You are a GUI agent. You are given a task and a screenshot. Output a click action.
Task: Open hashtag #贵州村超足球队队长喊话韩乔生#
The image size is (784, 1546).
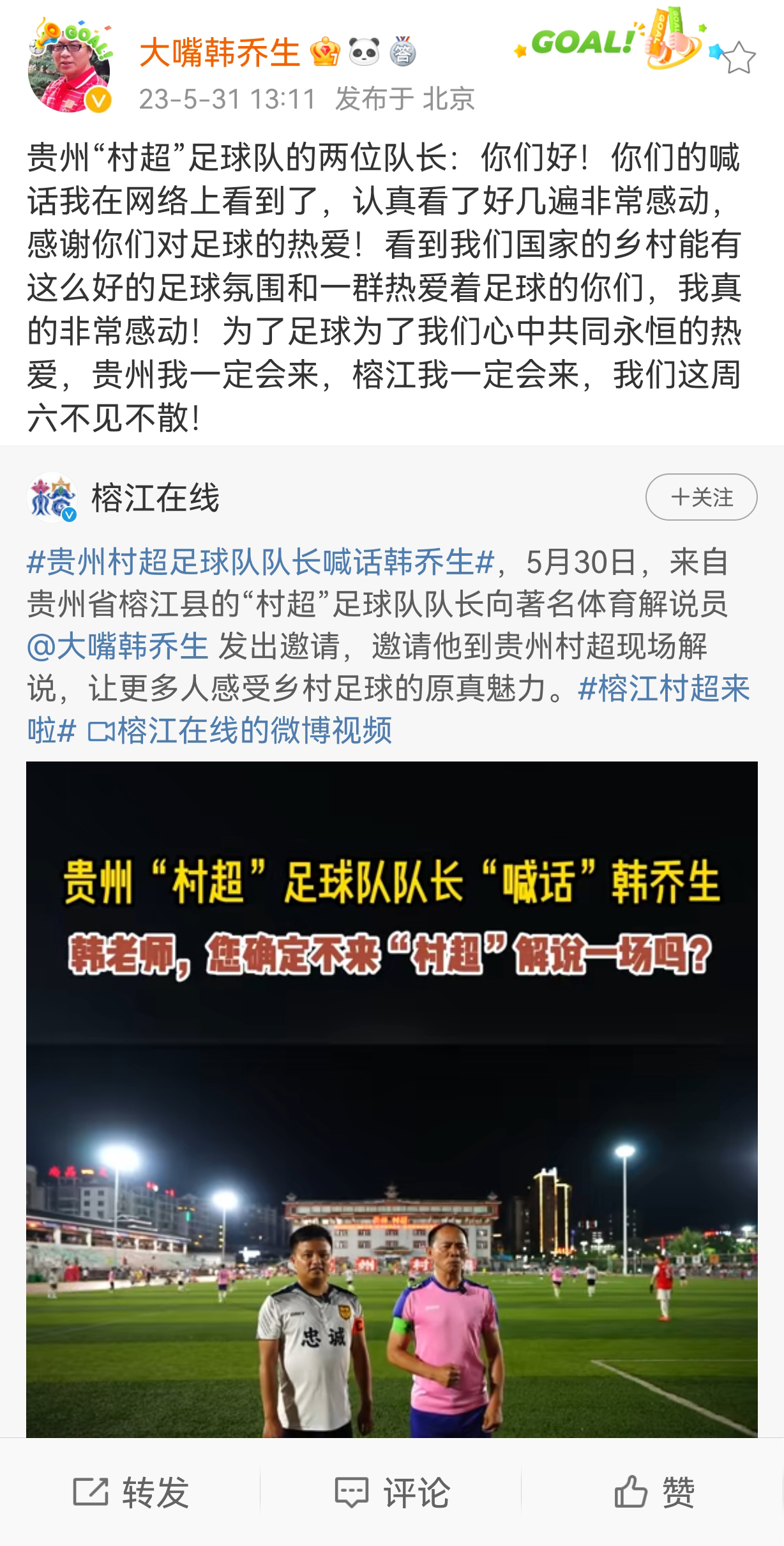(x=260, y=563)
